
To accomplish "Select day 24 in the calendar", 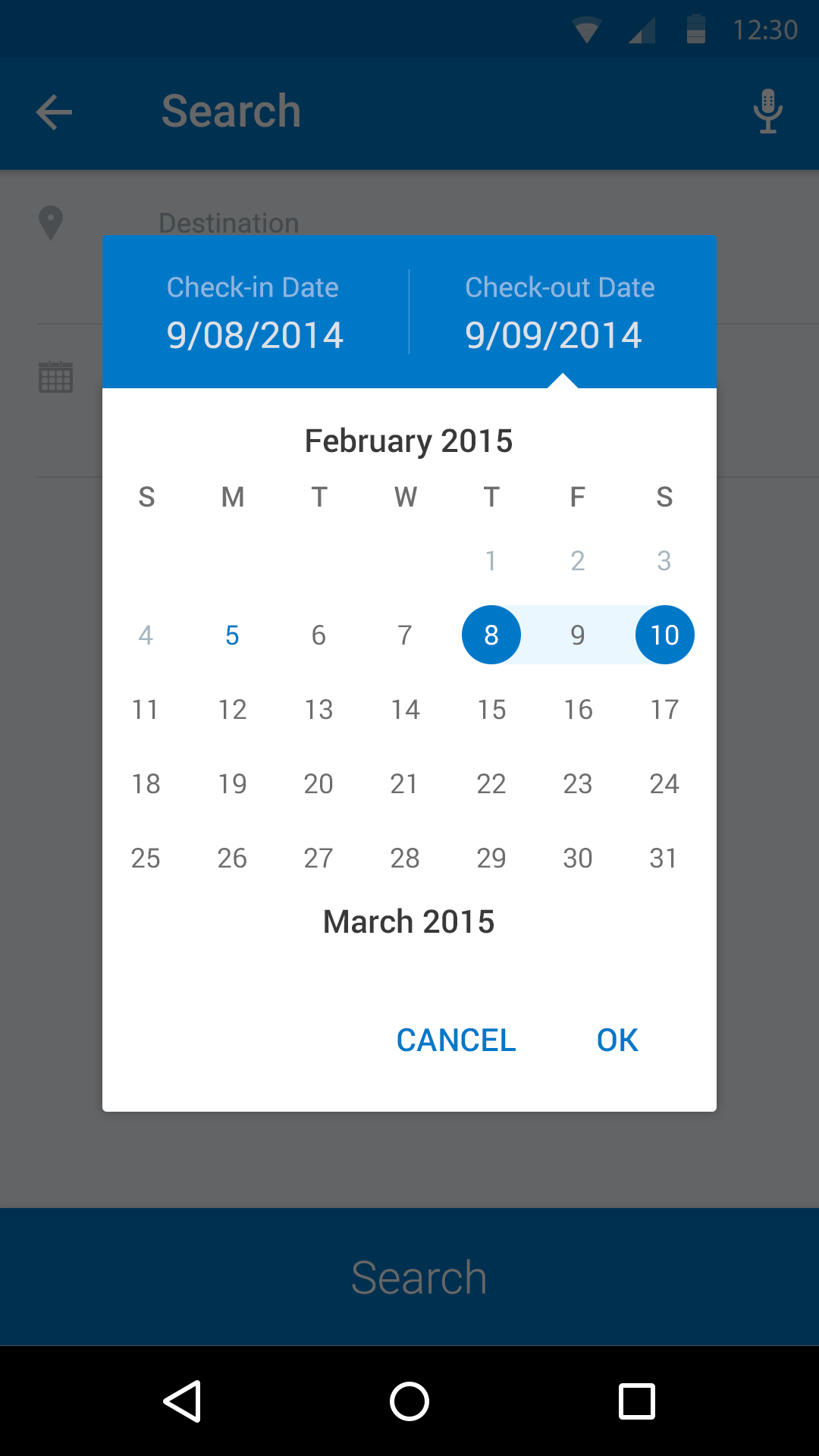I will [x=664, y=783].
